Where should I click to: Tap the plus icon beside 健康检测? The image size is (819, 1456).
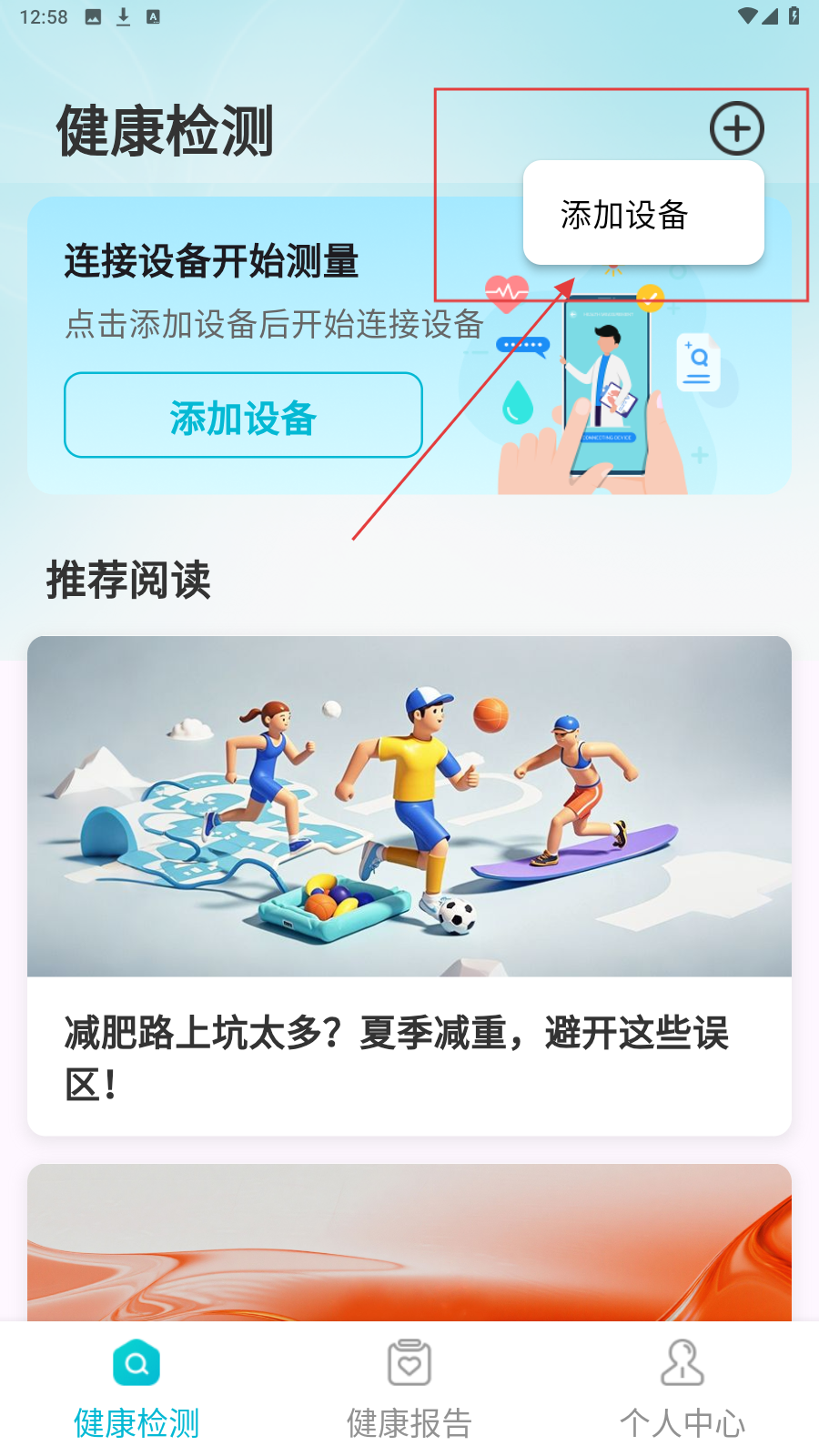736,128
